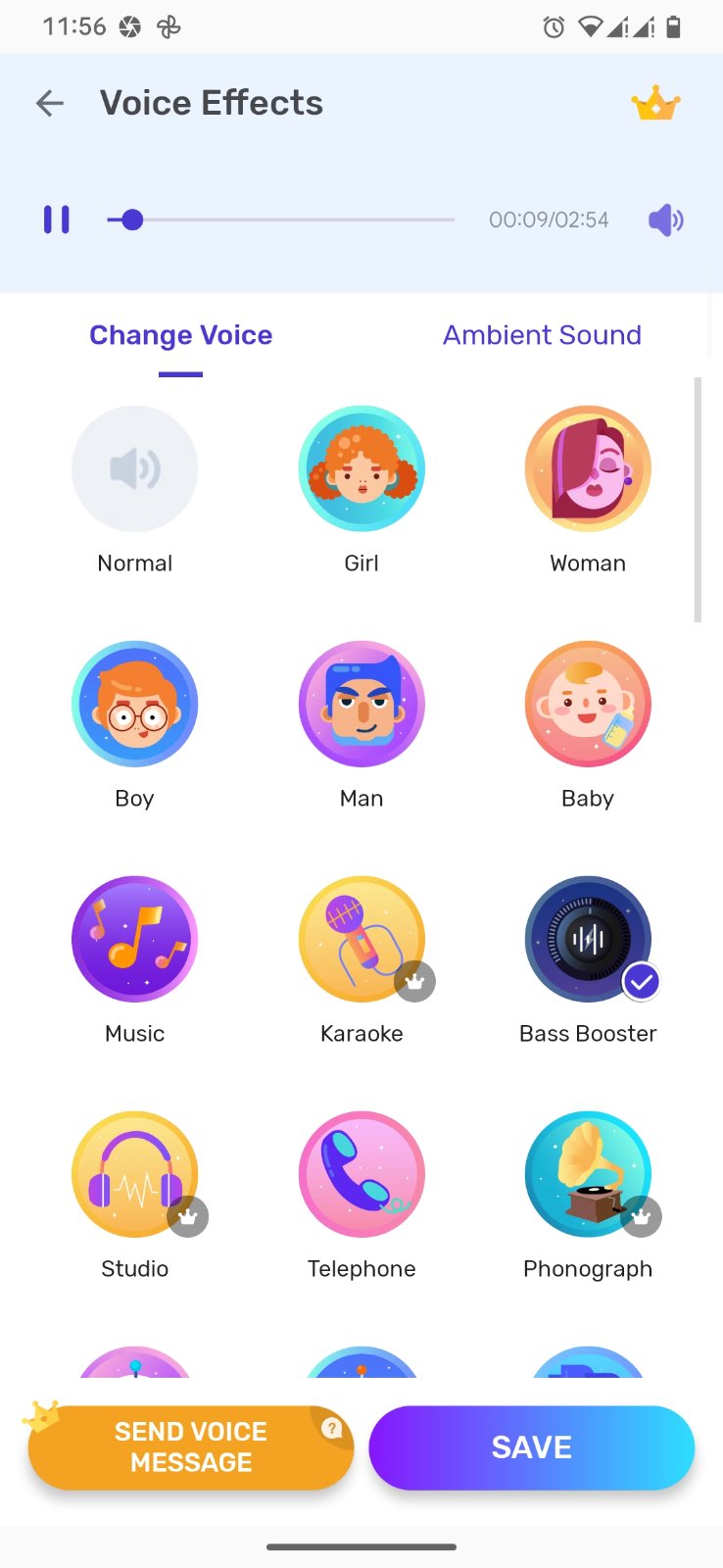723x1568 pixels.
Task: Apply the Telephone effect
Action: point(361,1175)
